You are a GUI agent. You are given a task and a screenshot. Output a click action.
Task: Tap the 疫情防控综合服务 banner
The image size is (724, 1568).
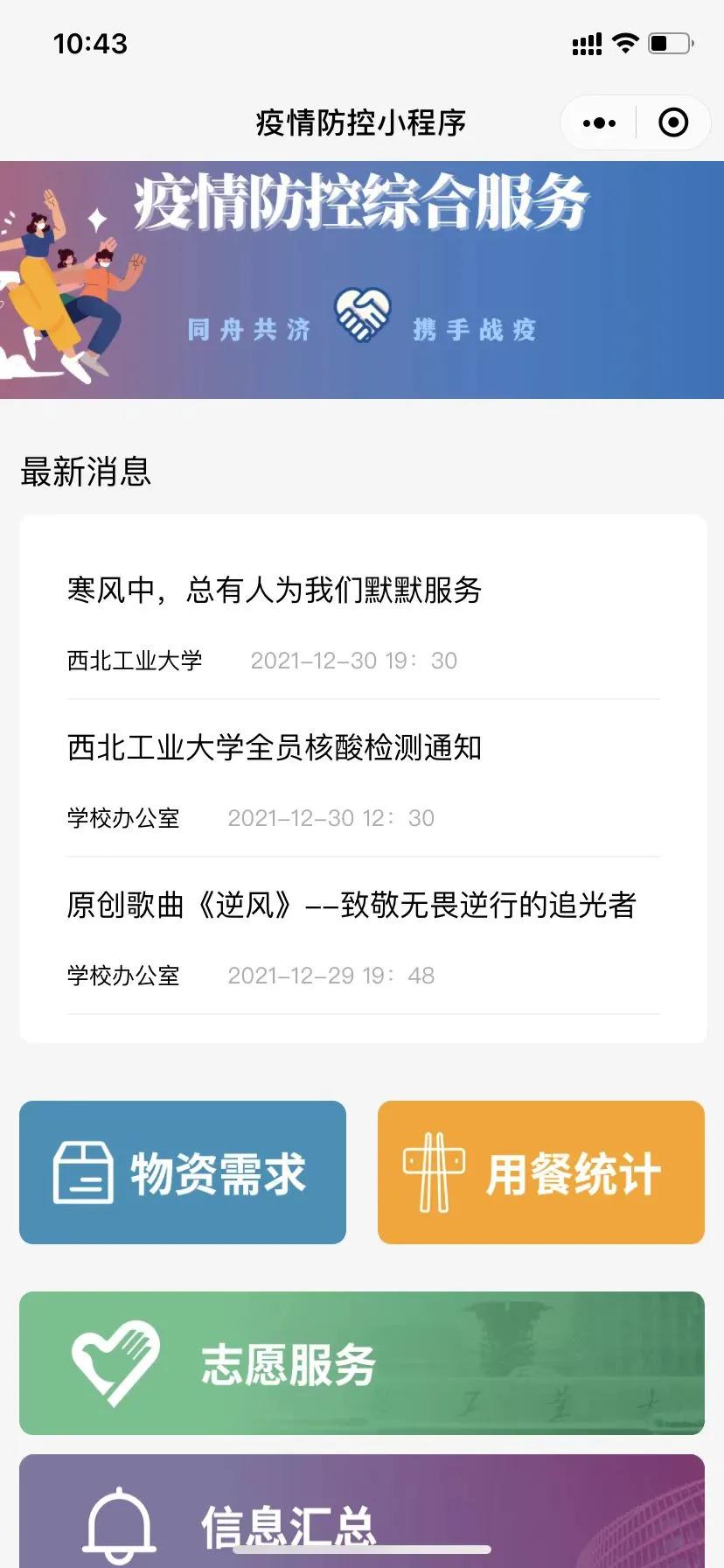click(x=362, y=280)
